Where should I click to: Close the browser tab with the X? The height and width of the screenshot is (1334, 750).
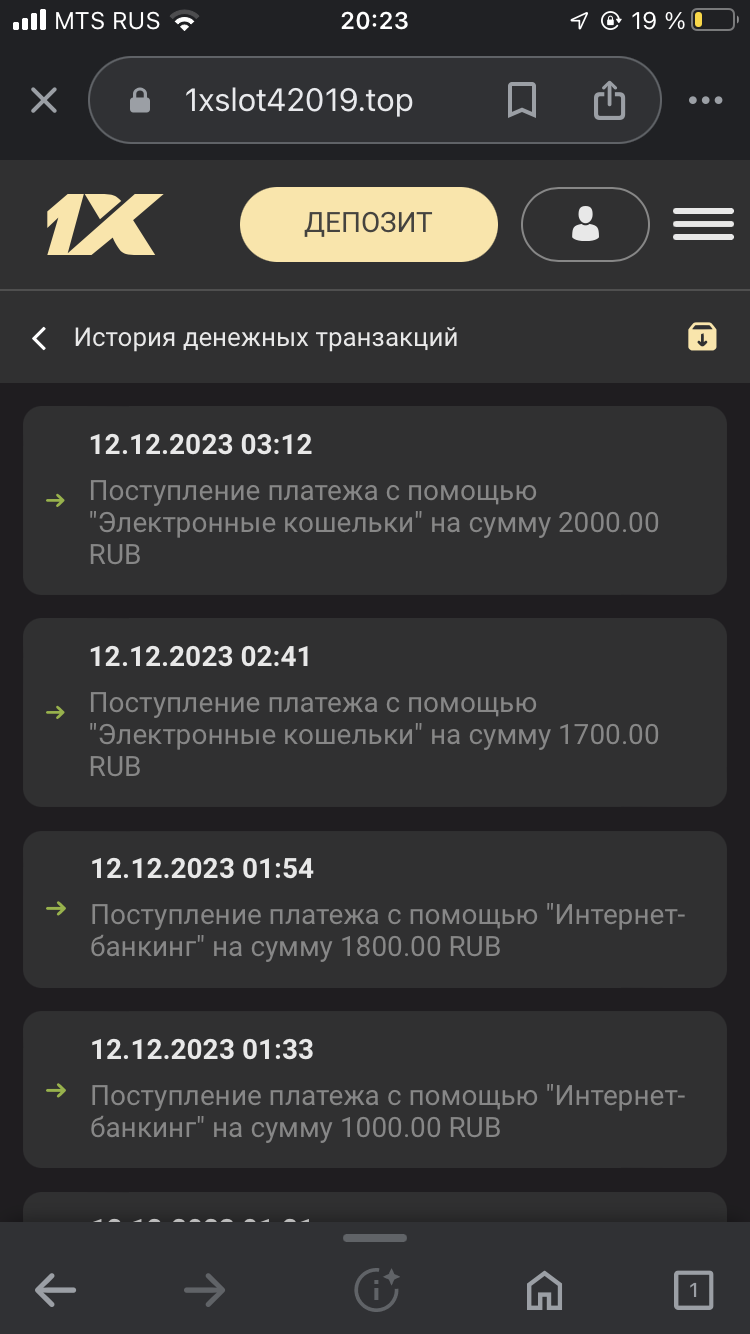(x=44, y=100)
